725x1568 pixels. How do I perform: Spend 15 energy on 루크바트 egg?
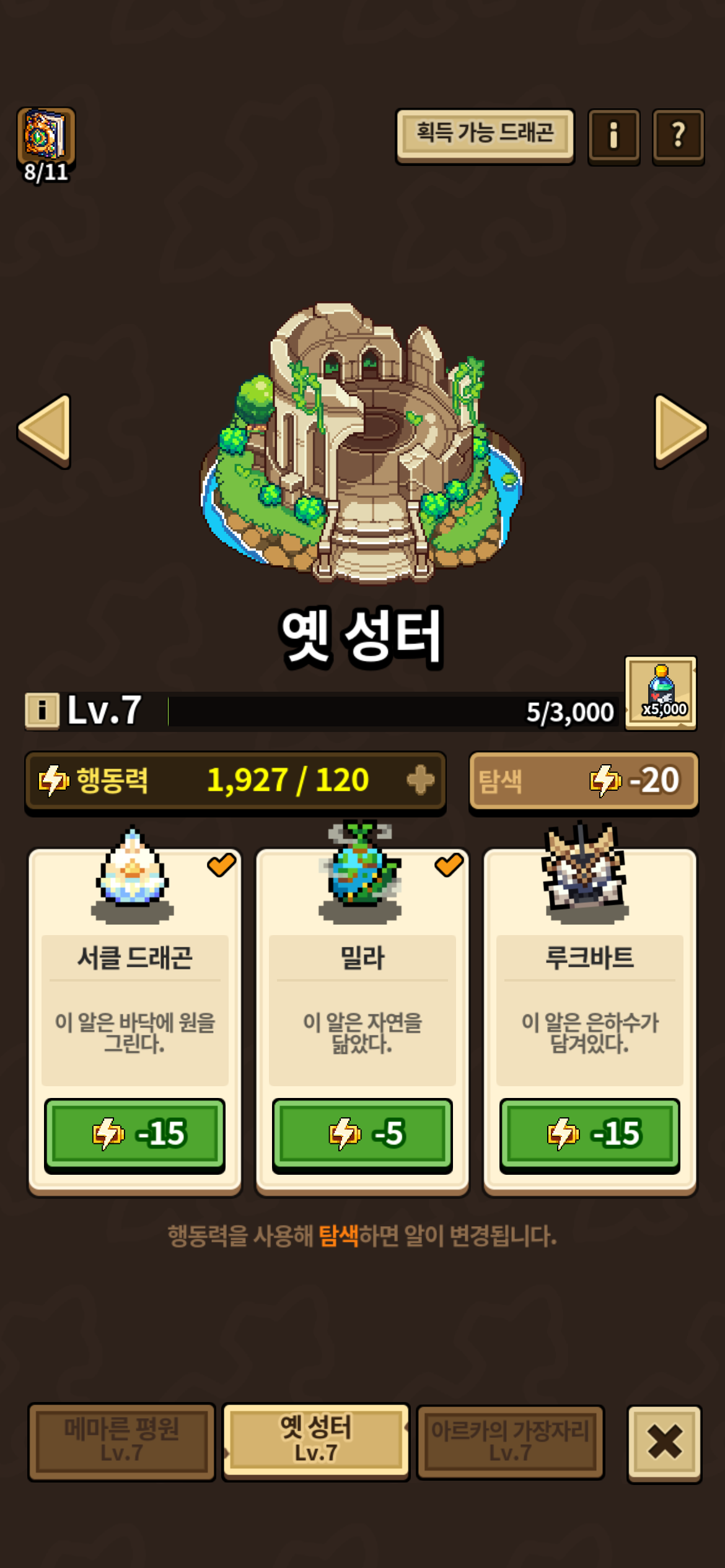pos(589,1134)
